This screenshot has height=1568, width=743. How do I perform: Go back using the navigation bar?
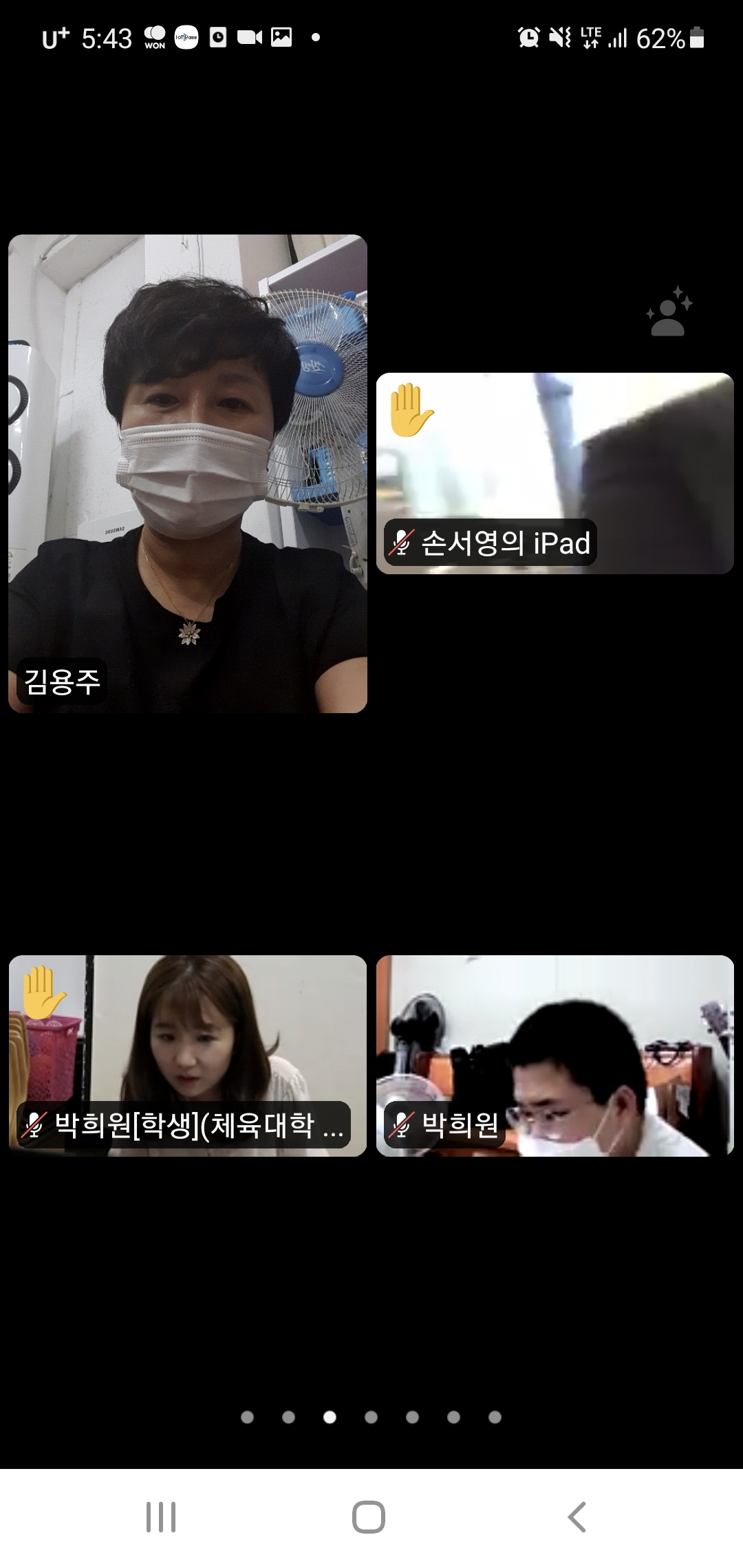click(577, 1516)
